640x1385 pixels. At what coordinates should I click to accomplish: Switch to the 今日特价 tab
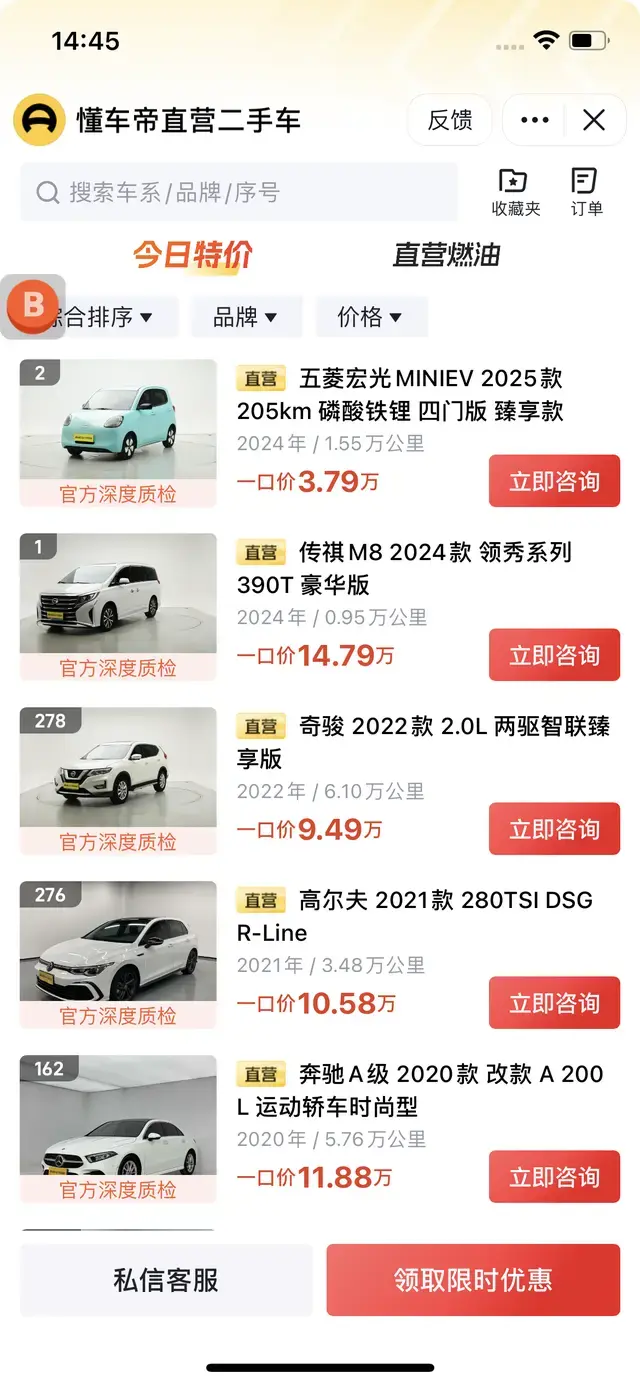[192, 255]
